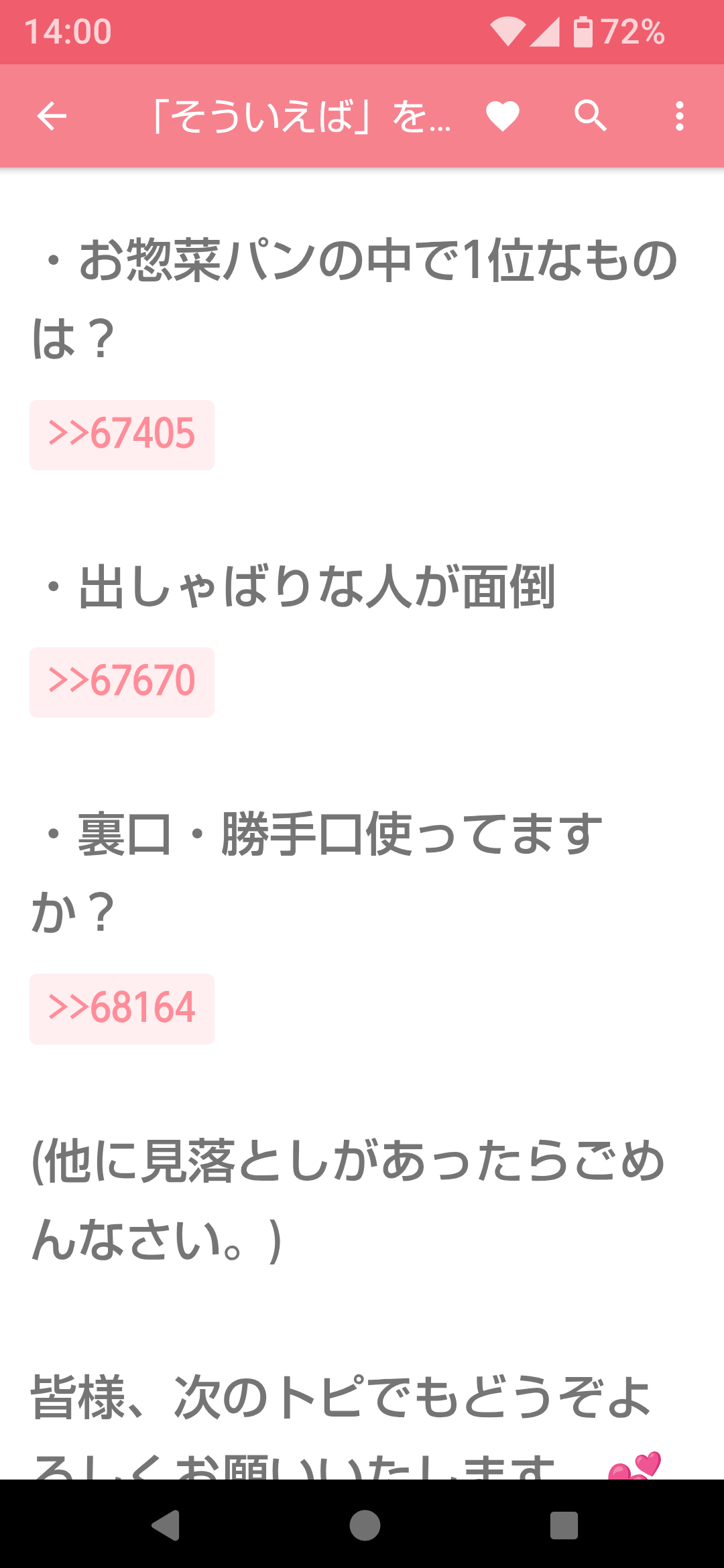Favorite this topic with the heart icon
Image resolution: width=724 pixels, height=1568 pixels.
click(503, 116)
